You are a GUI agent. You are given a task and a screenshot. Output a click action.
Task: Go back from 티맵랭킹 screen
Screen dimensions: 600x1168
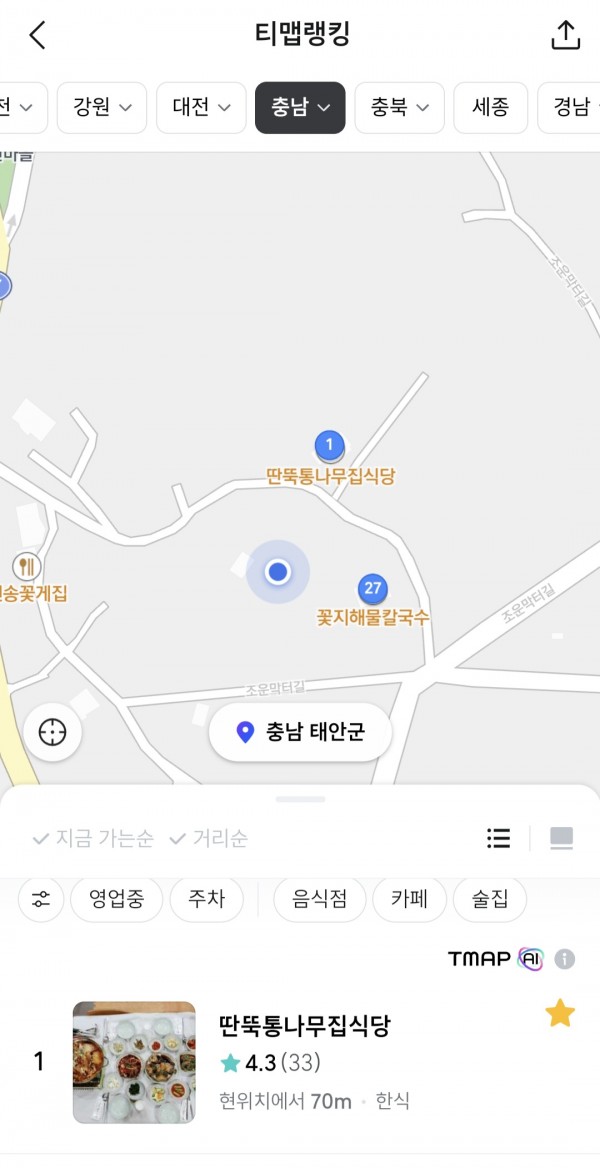(x=37, y=34)
